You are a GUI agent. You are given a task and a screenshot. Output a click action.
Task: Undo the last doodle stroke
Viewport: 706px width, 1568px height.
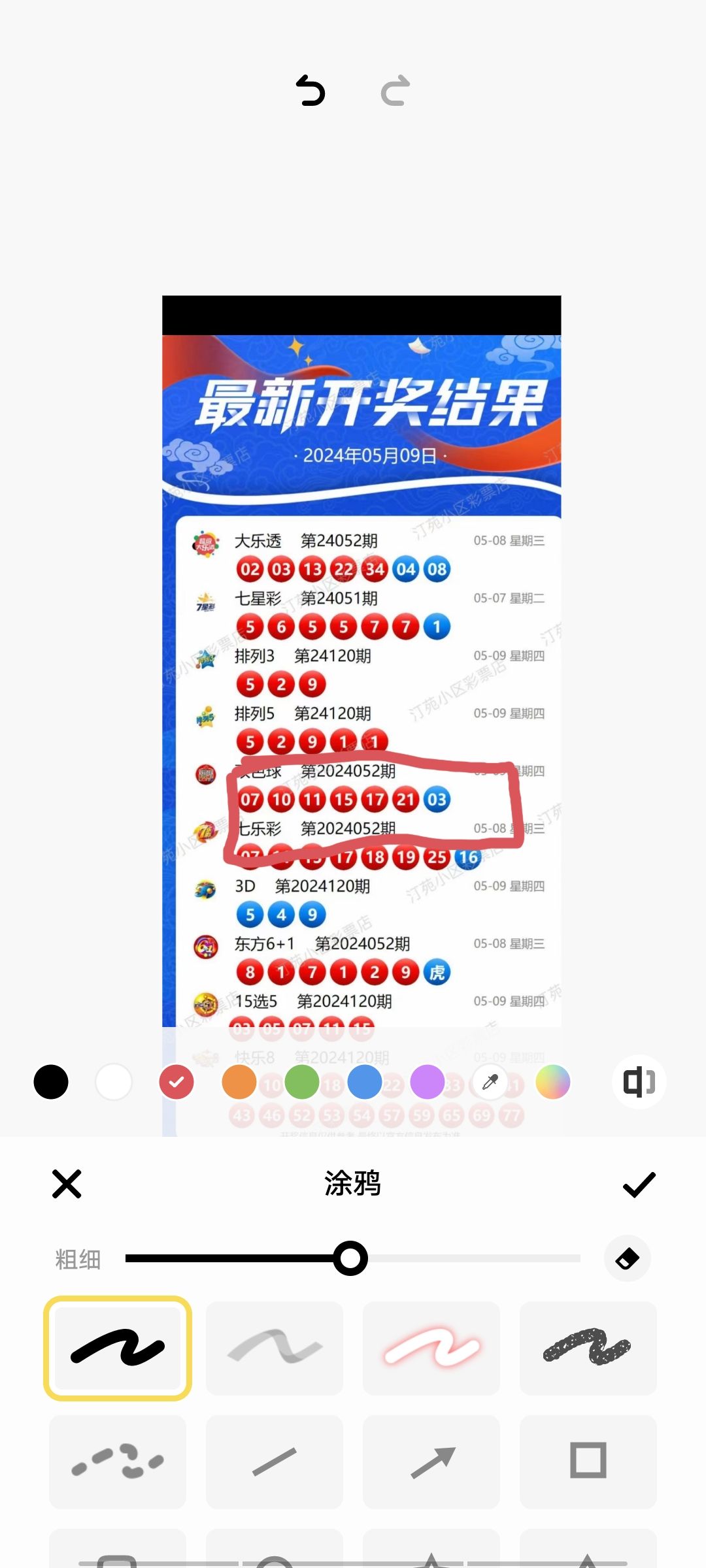[311, 90]
